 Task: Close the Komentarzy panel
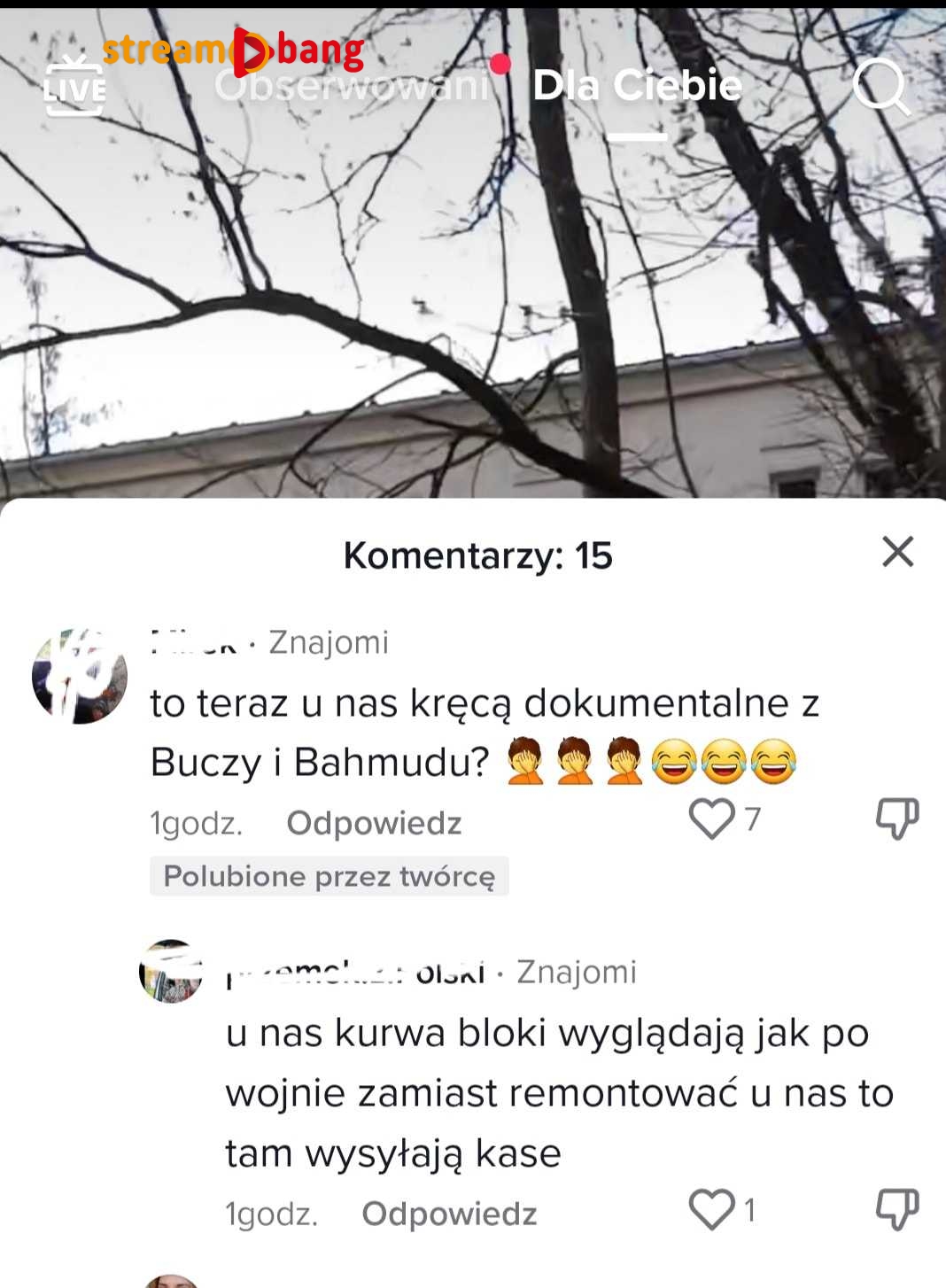point(897,552)
